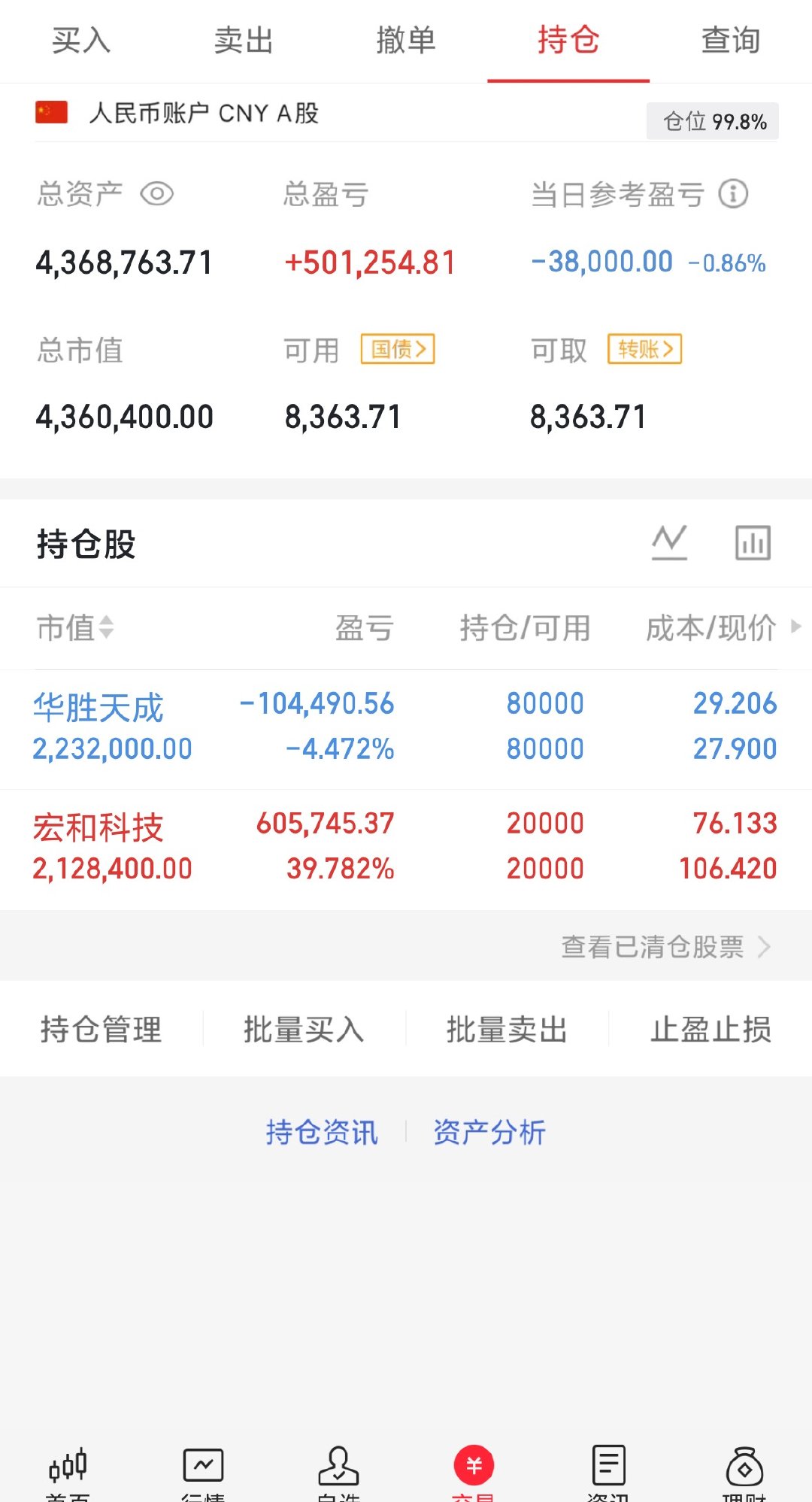Open the info tooltip next to 当日参考盈亏
This screenshot has width=812, height=1502.
pos(735,193)
